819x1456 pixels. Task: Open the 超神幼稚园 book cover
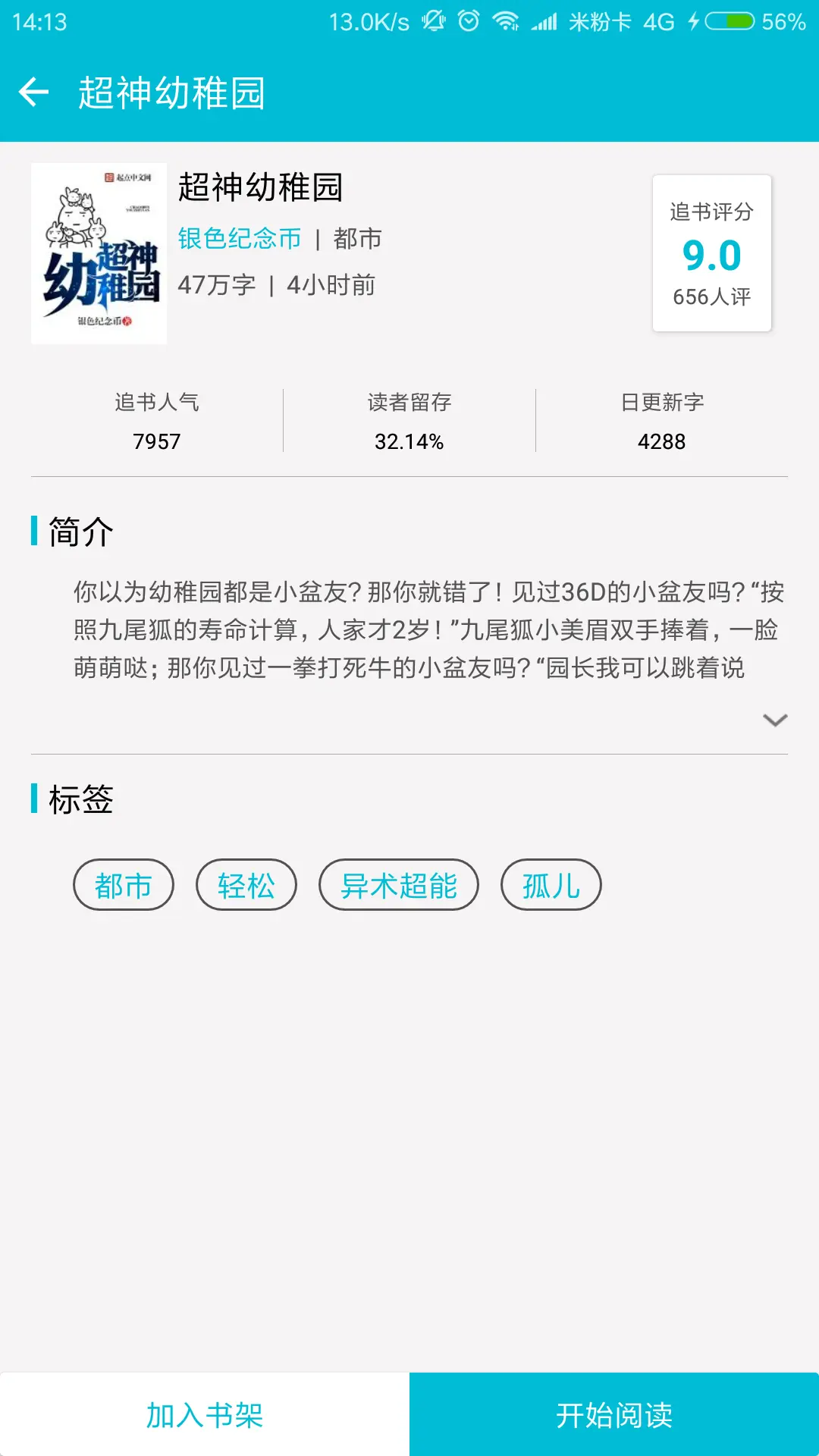point(99,253)
